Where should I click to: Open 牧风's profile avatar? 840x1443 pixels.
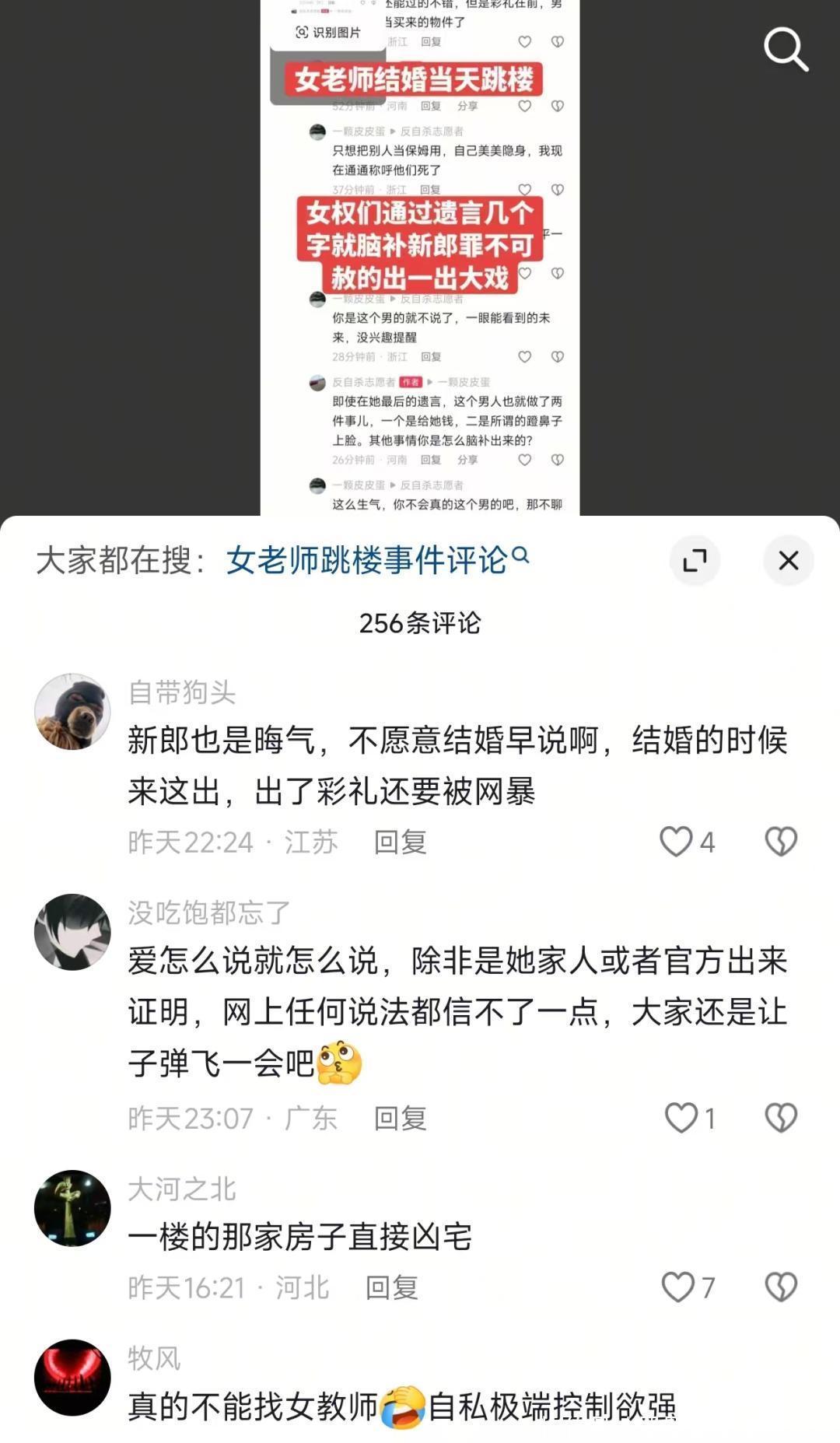pos(72,1377)
